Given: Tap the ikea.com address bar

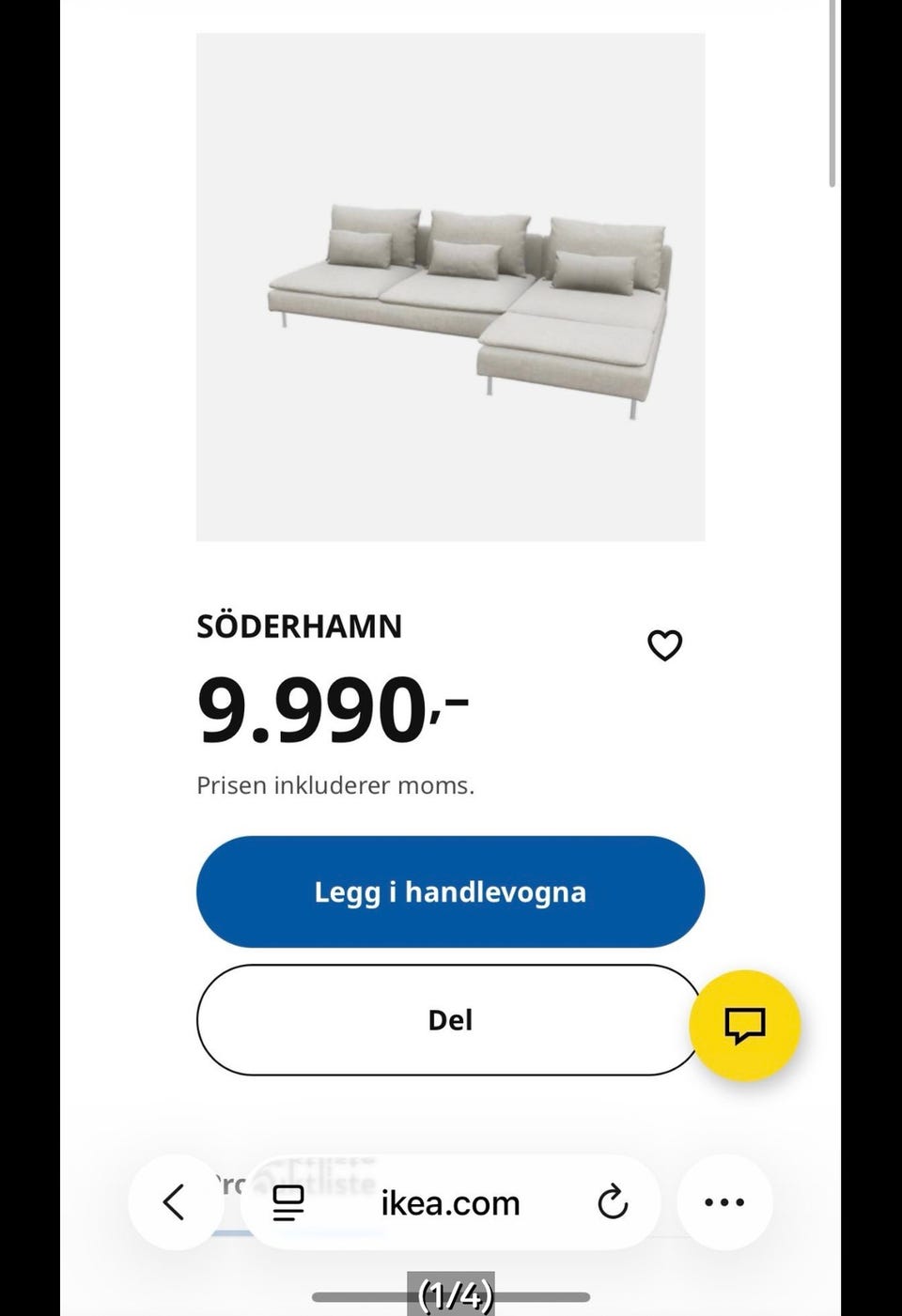Looking at the screenshot, I should coord(450,1202).
